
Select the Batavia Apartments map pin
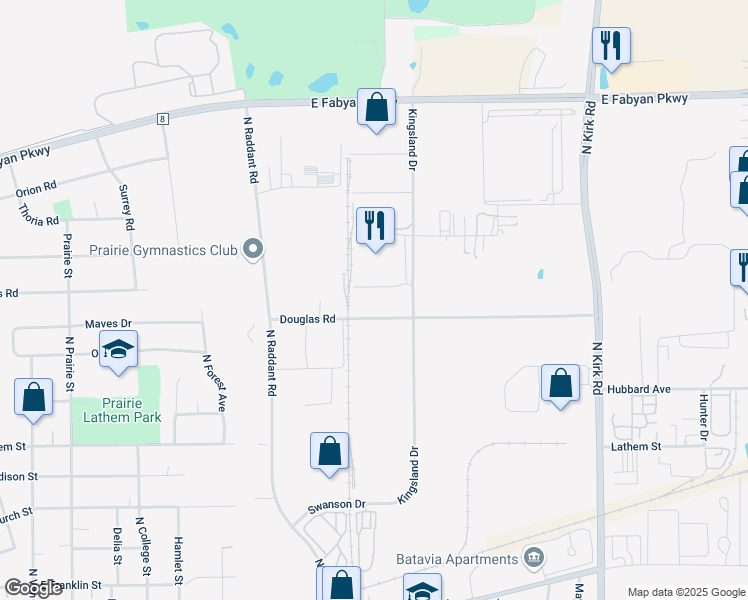[x=534, y=557]
